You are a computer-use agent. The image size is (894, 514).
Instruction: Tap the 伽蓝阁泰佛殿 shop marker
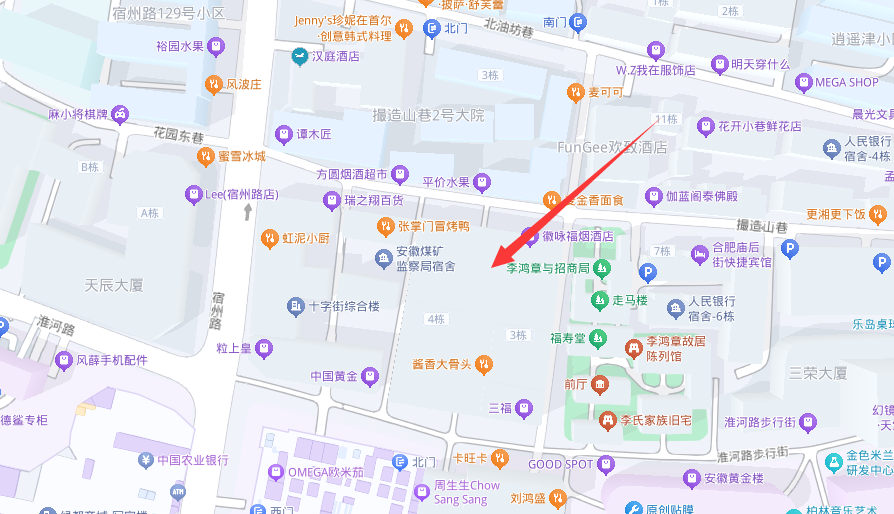point(654,196)
